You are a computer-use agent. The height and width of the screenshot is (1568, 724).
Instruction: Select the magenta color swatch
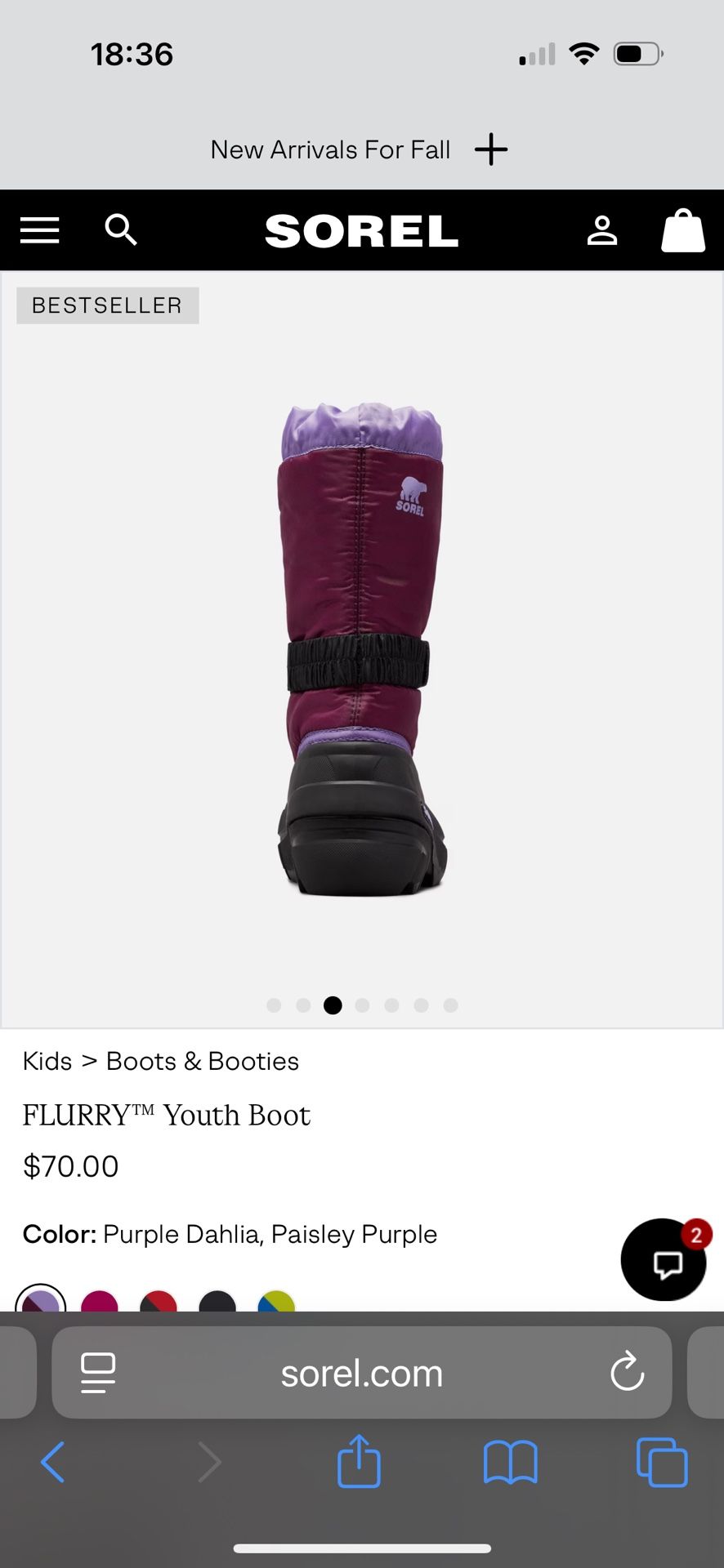click(x=100, y=1301)
